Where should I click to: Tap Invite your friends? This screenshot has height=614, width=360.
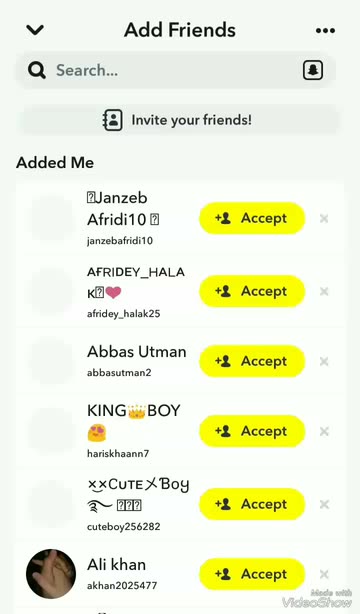(x=179, y=120)
